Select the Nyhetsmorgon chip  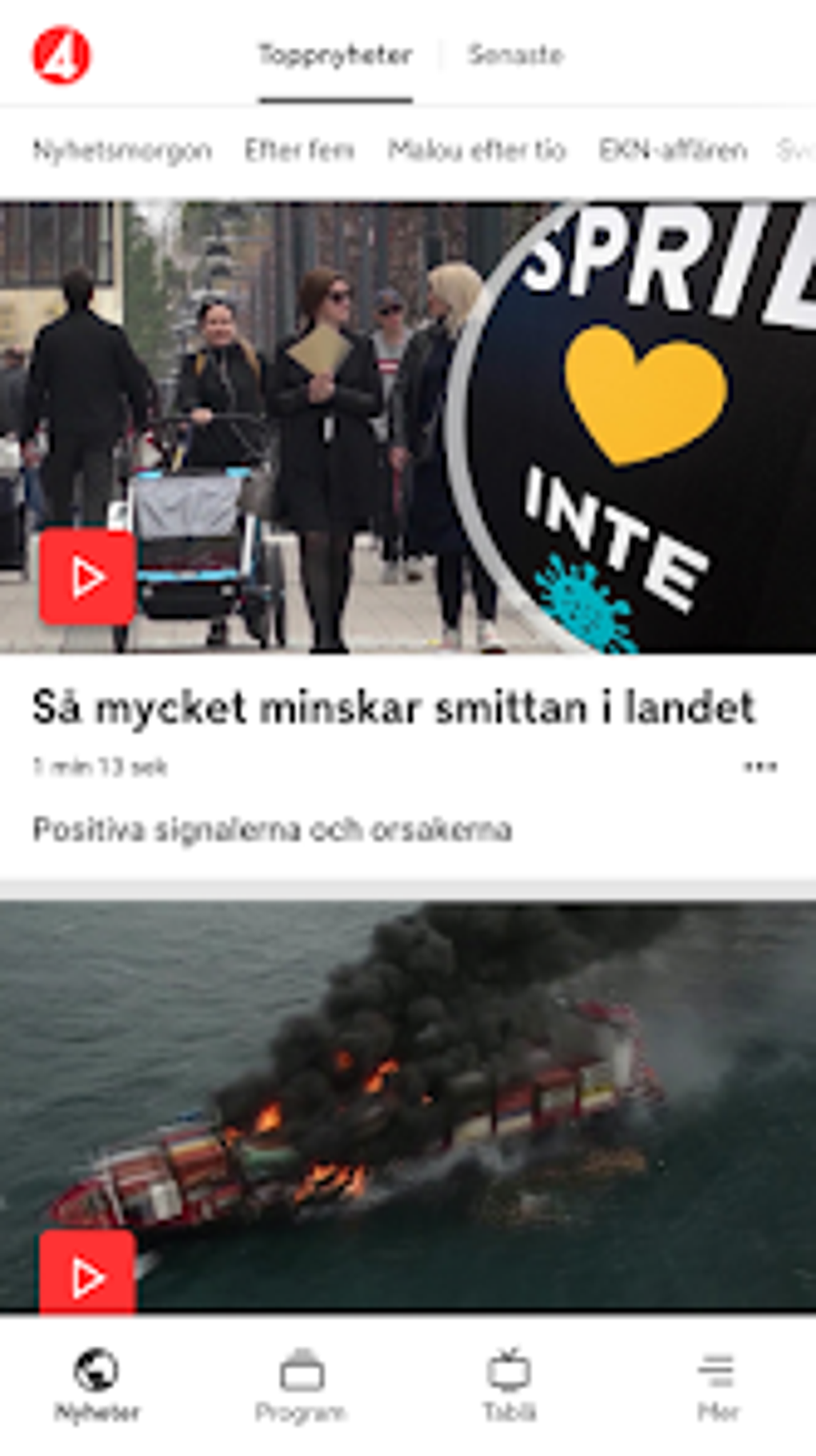pyautogui.click(x=122, y=150)
